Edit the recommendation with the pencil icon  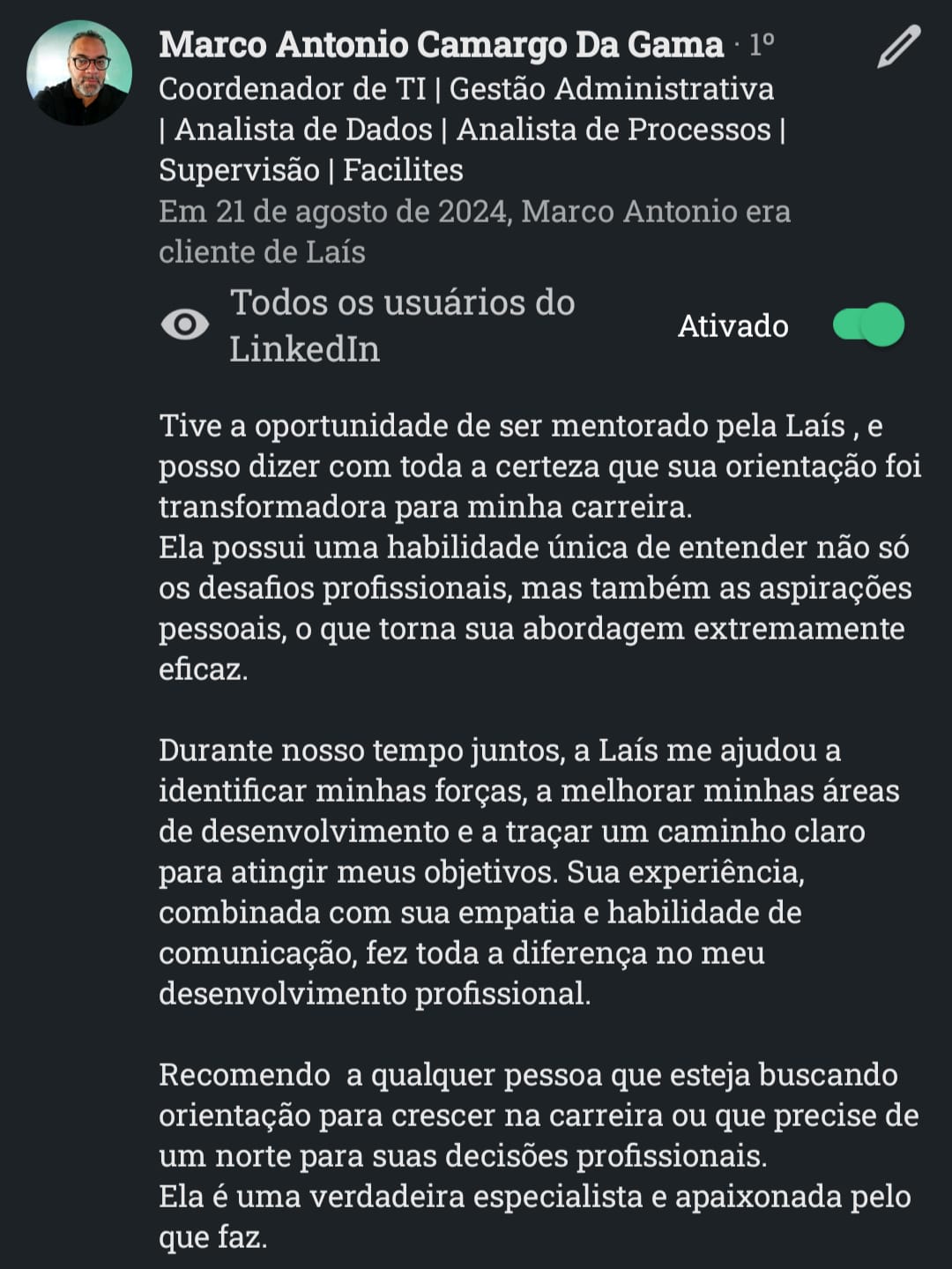898,47
